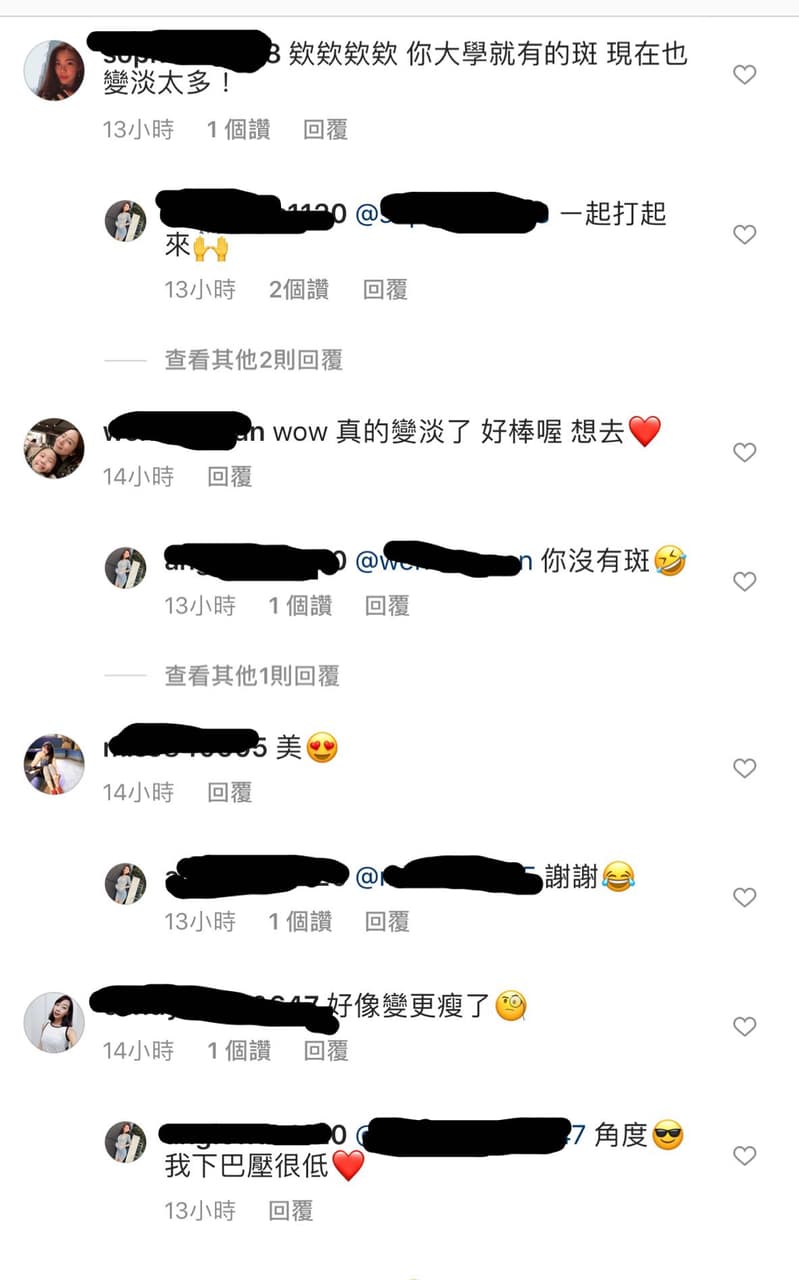Like the 我下巴壓很低 reply
Image resolution: width=799 pixels, height=1280 pixels.
pos(744,1156)
